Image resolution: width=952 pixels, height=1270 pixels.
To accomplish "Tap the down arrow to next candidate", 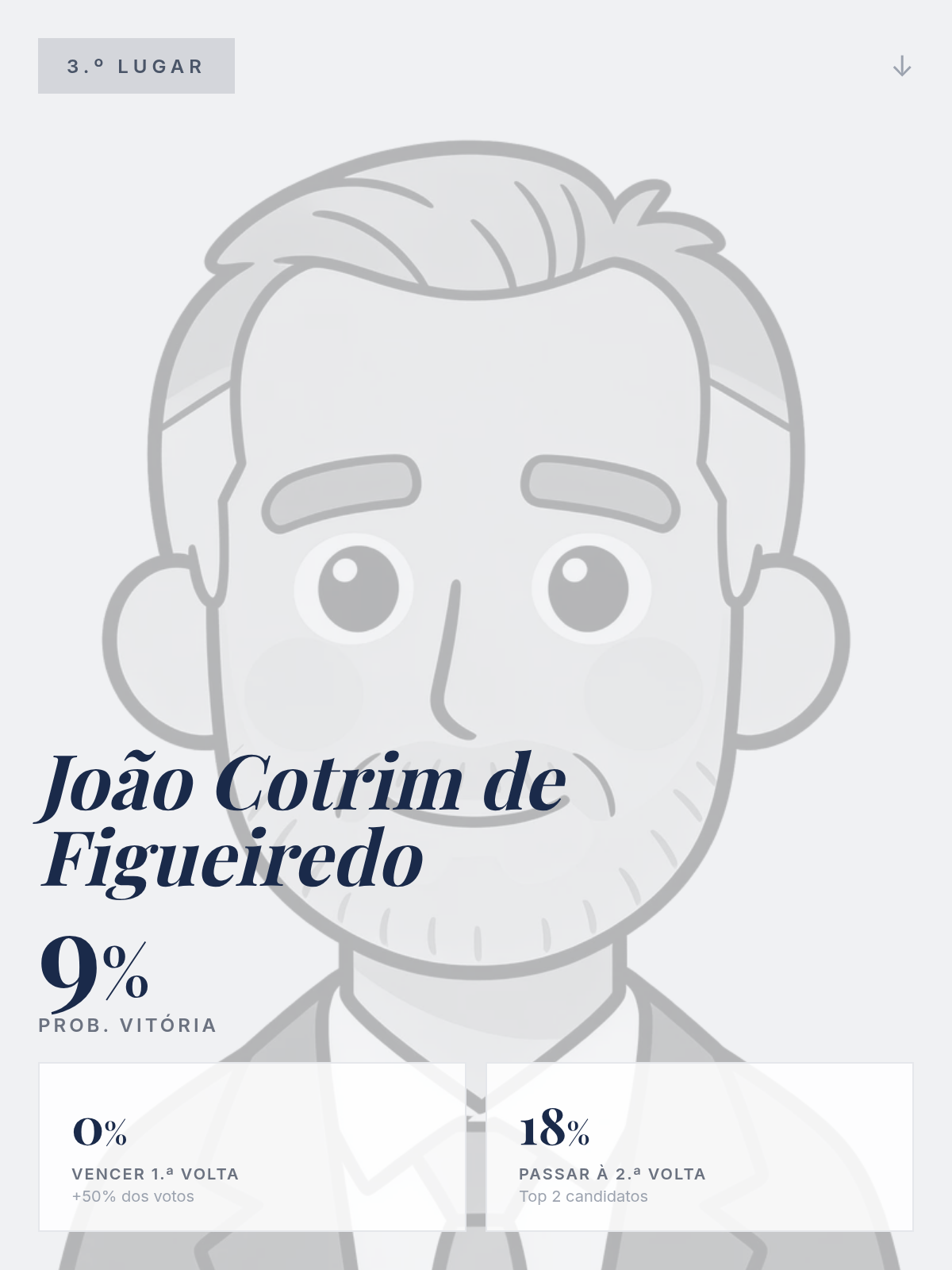I will pyautogui.click(x=901, y=66).
